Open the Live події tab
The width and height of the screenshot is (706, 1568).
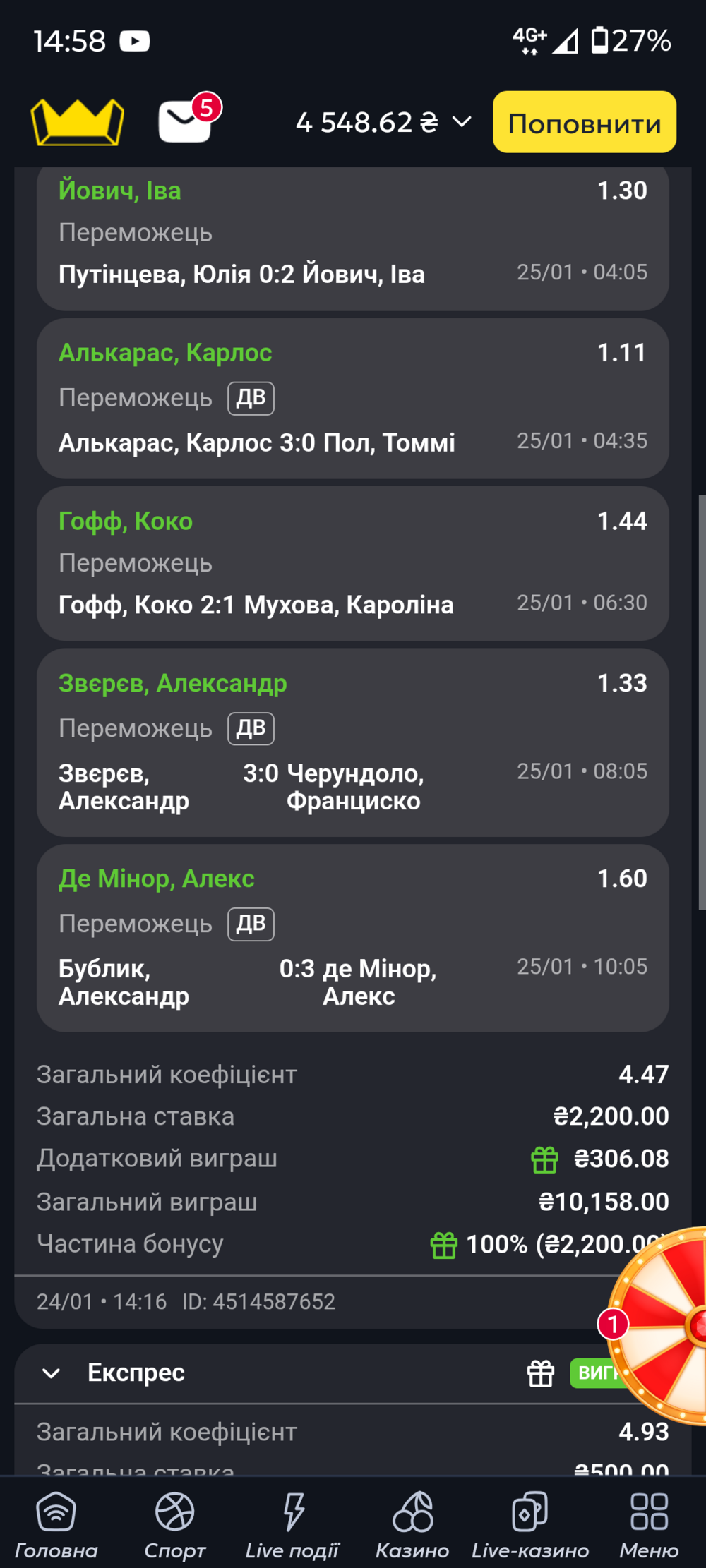click(292, 1524)
